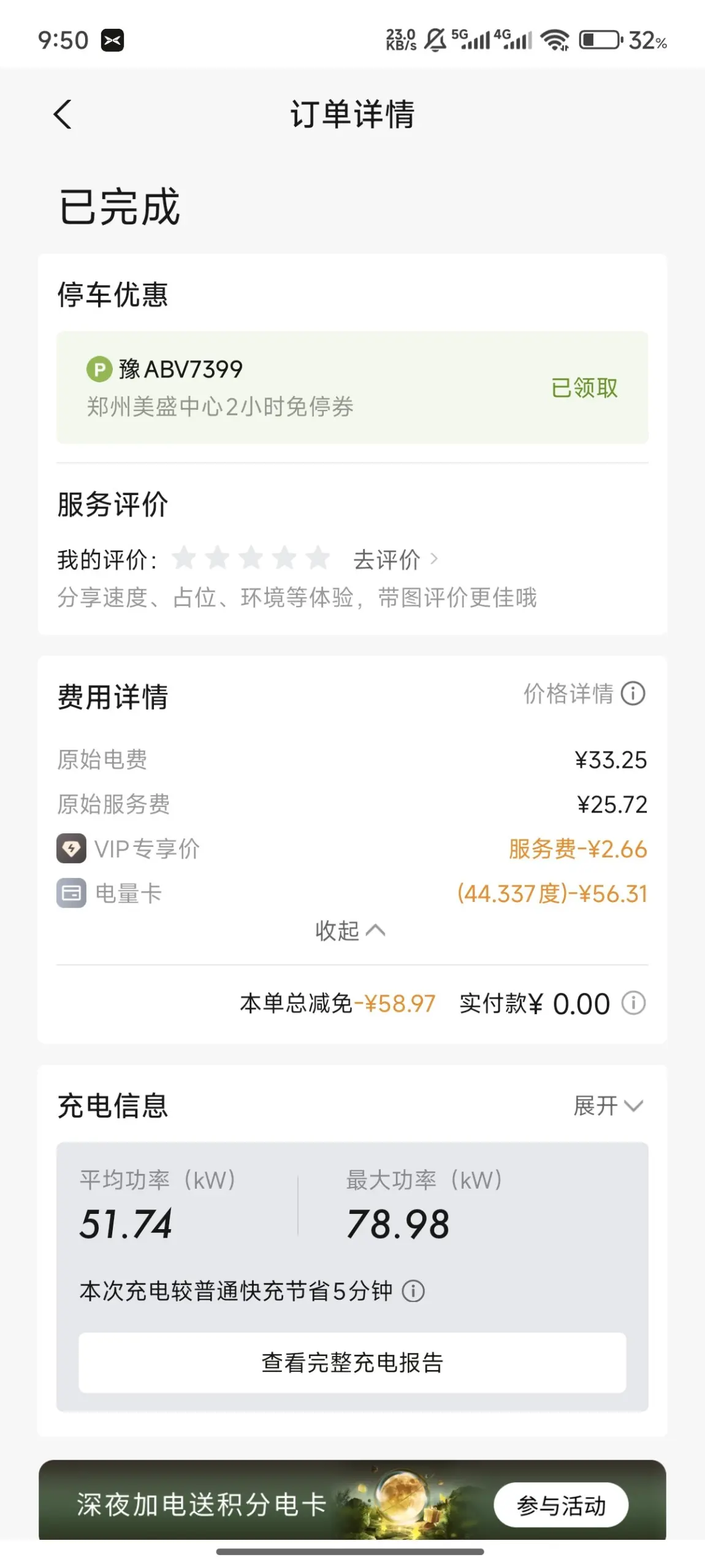
Task: Open the info icon next to 节省5分钟
Action: click(413, 1291)
